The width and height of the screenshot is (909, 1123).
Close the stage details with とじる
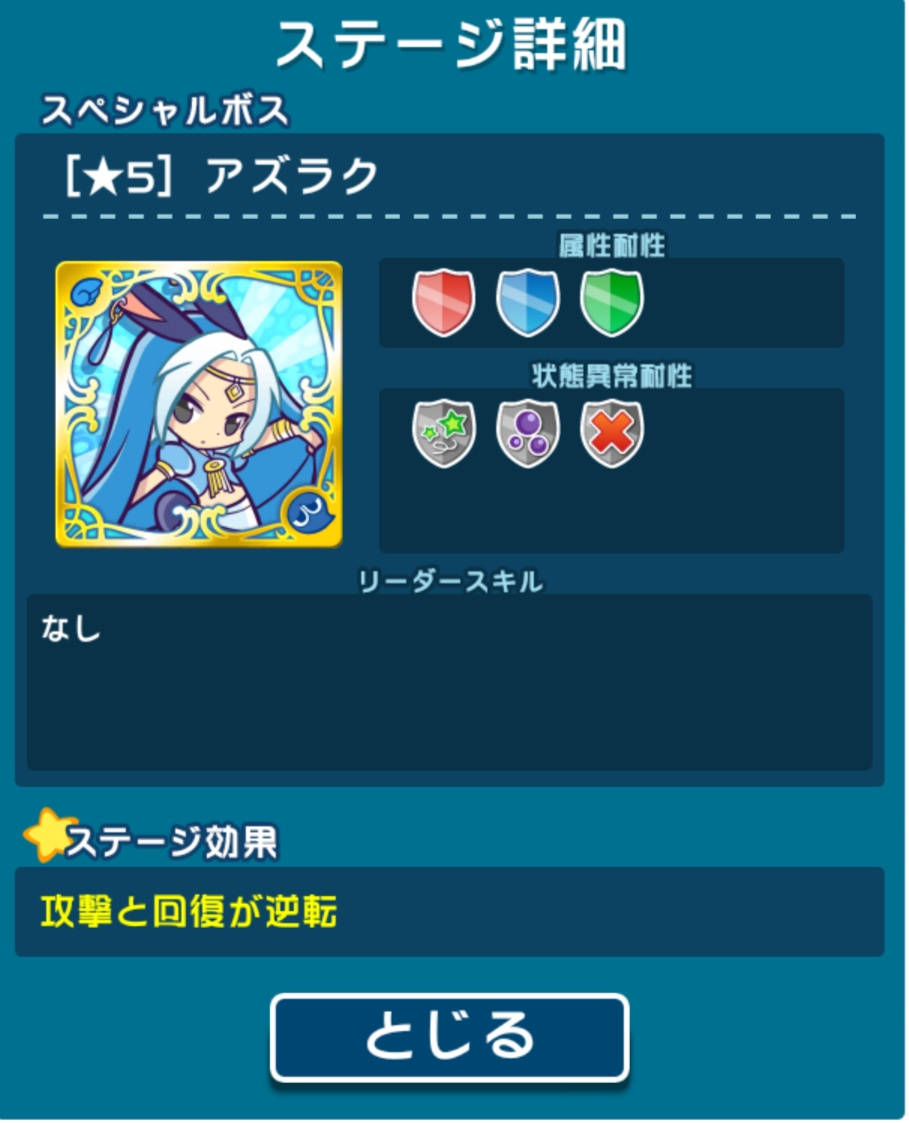pos(449,1037)
